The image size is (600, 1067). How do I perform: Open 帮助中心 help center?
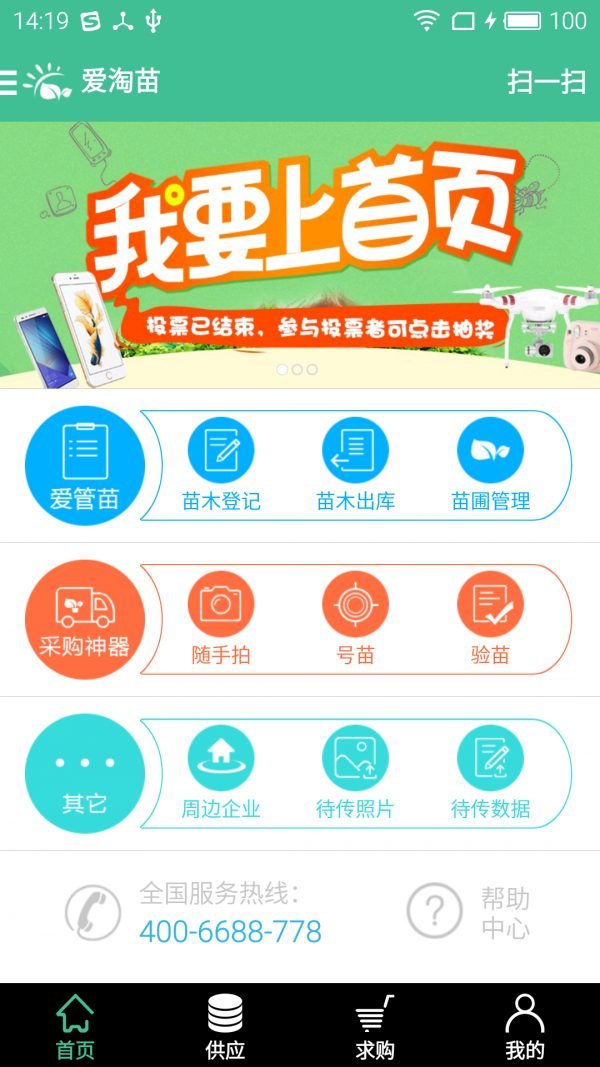click(468, 912)
